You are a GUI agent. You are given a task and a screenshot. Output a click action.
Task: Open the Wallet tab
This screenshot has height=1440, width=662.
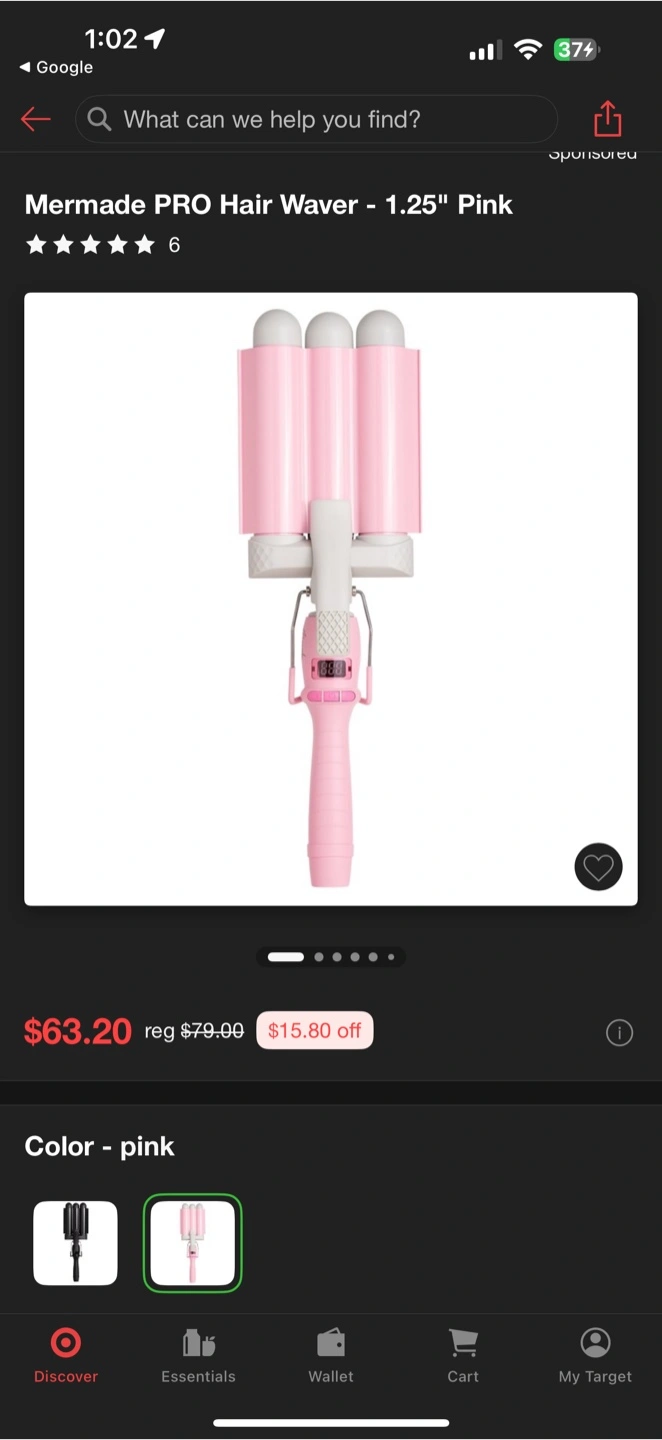pyautogui.click(x=330, y=1356)
